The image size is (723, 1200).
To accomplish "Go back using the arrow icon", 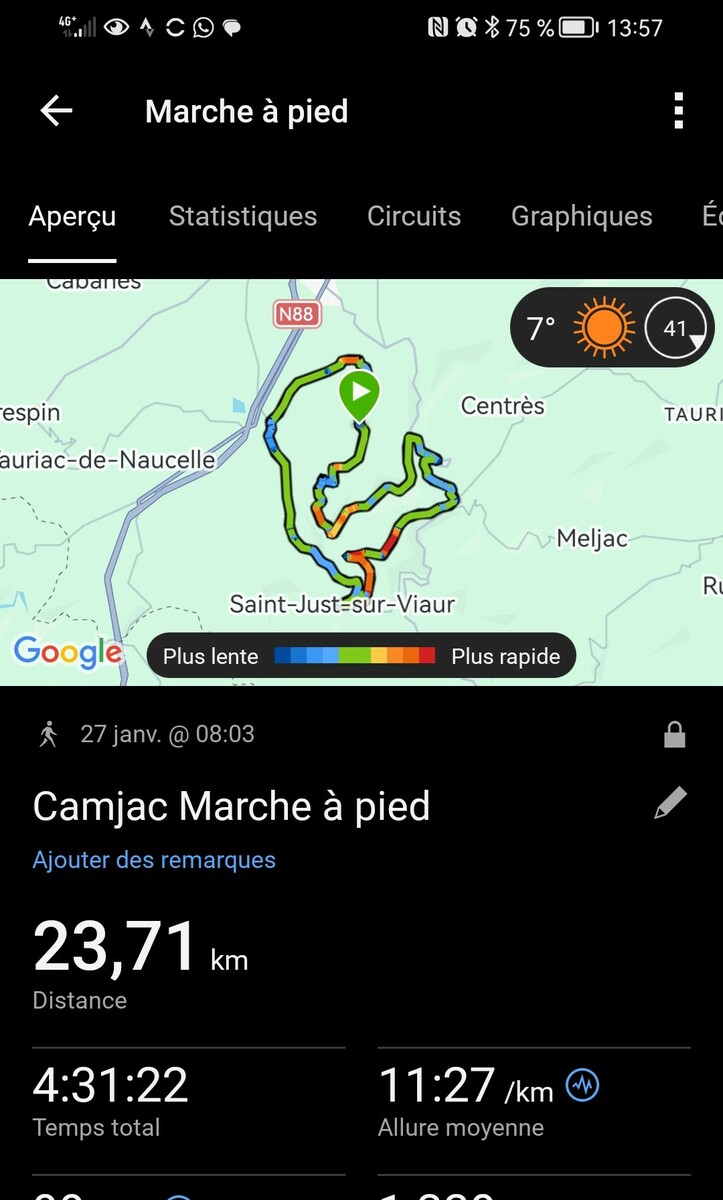I will (x=56, y=111).
